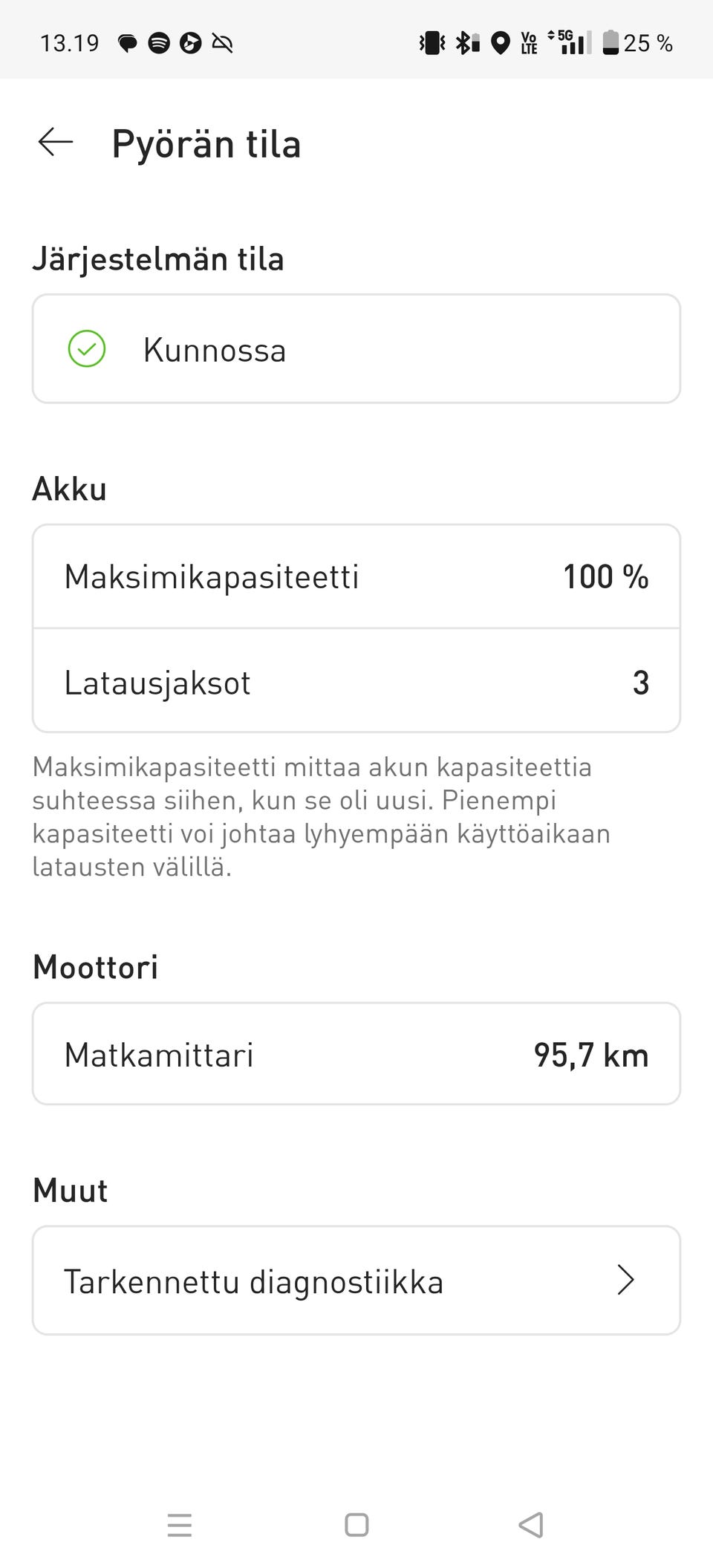Tap the Matkamittari odometer row
This screenshot has height=1568, width=713.
coord(356,1054)
